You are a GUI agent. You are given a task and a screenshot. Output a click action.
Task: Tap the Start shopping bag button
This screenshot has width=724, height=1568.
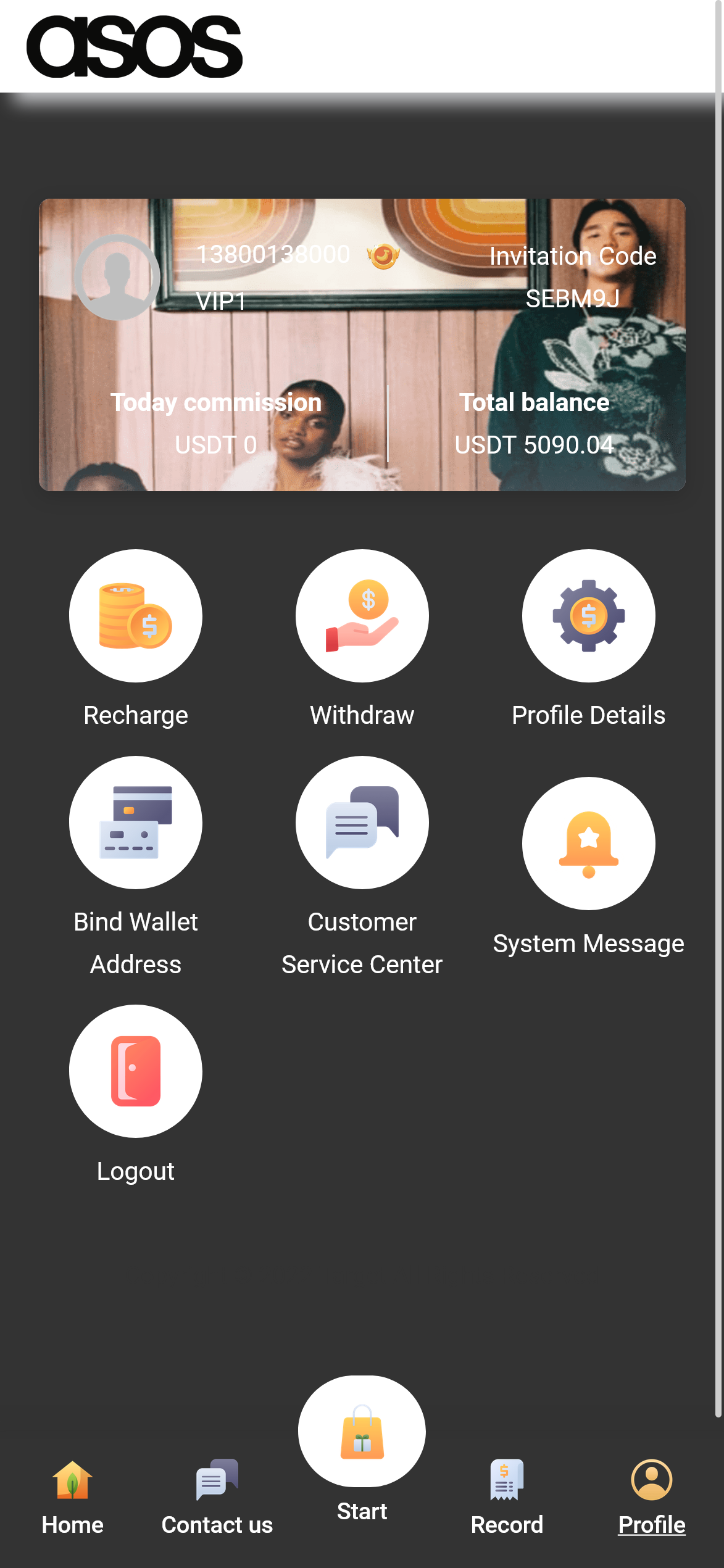point(362,1432)
